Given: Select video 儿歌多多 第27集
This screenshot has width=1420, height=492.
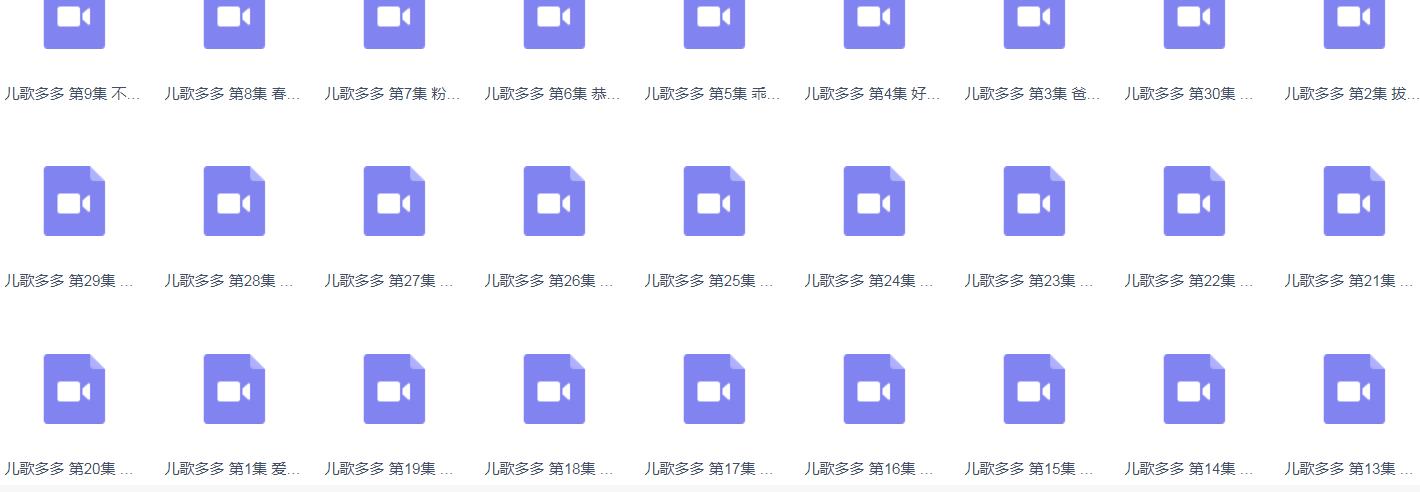Looking at the screenshot, I should click(x=394, y=202).
